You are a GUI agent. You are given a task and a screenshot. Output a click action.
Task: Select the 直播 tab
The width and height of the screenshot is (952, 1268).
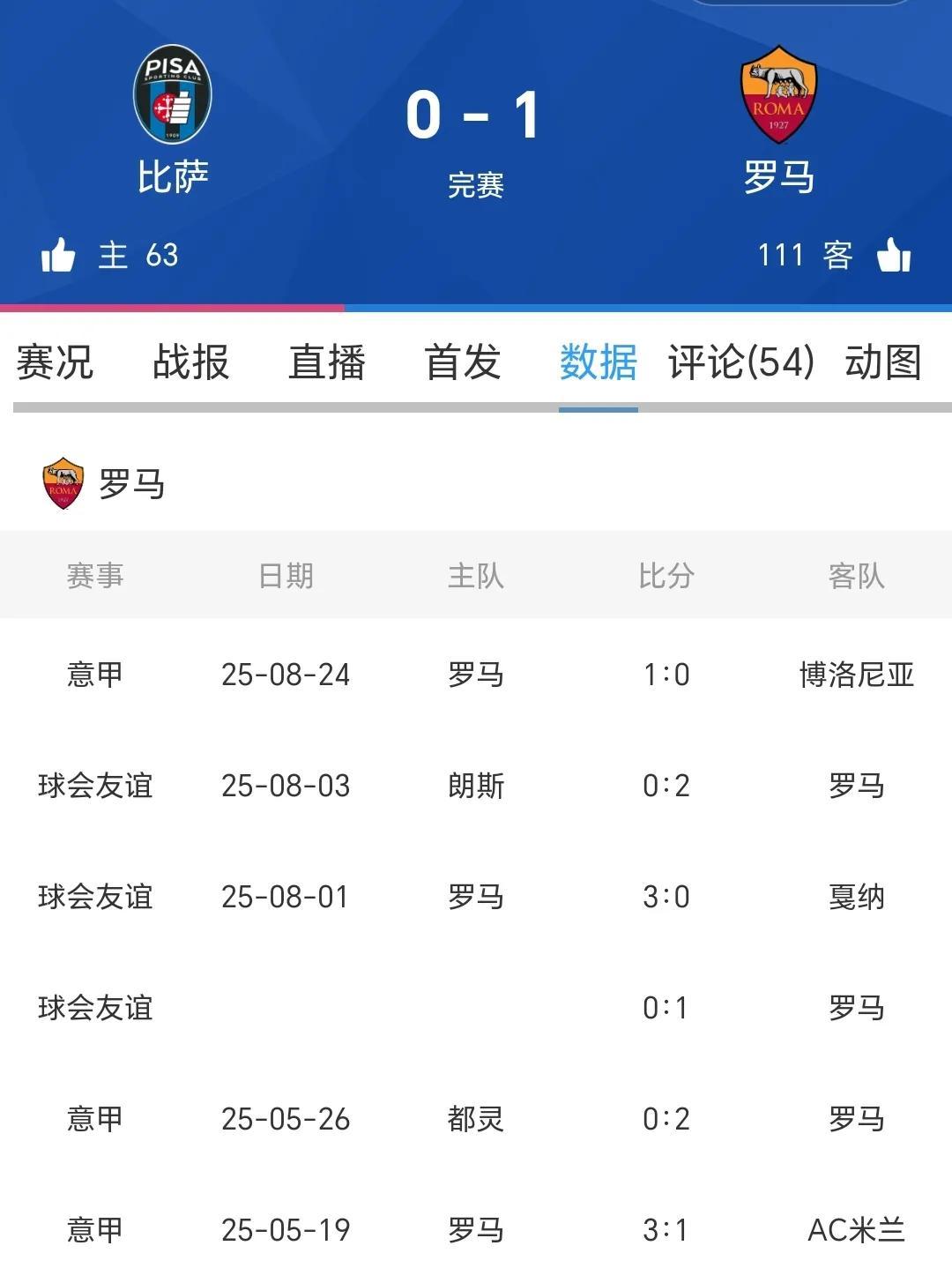coord(326,362)
